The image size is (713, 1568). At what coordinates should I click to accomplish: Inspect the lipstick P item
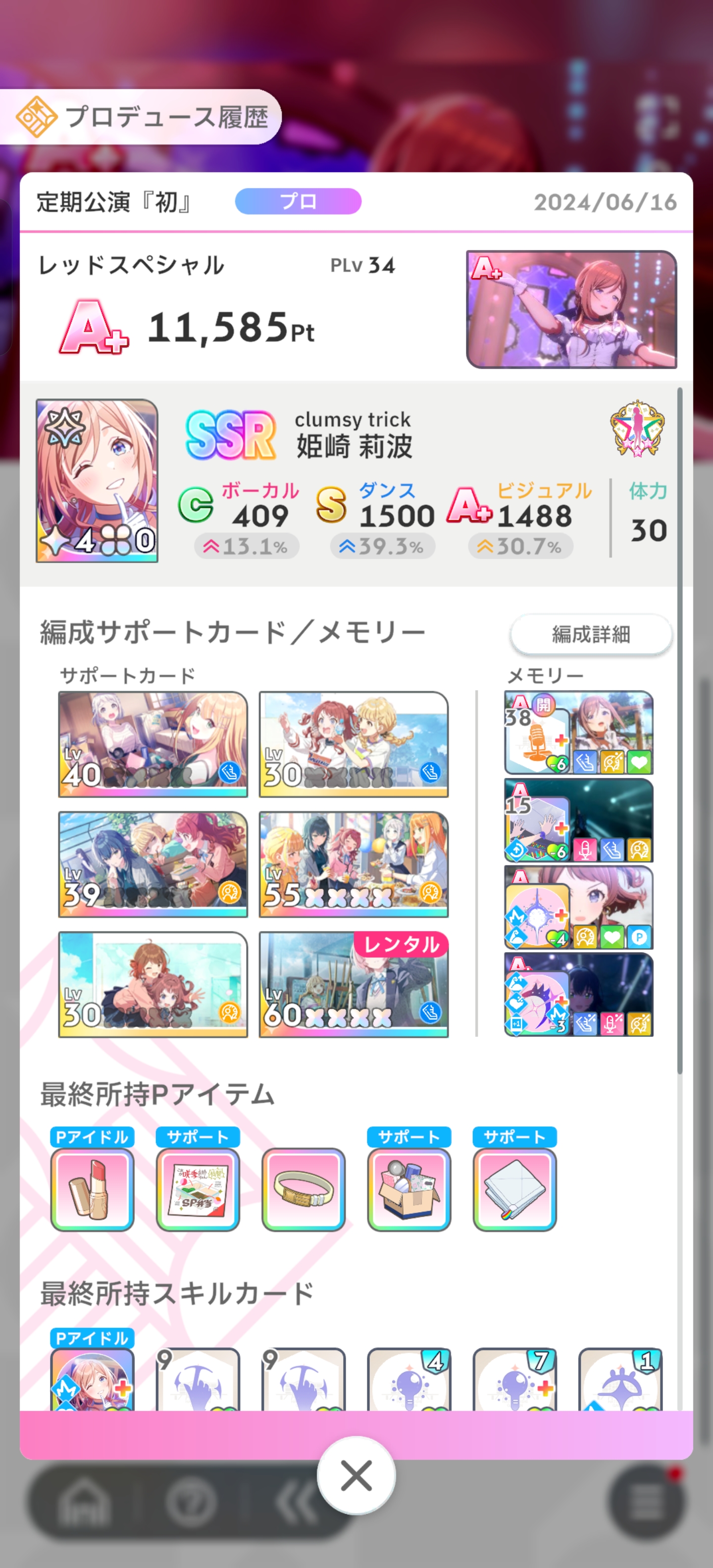(x=92, y=1190)
